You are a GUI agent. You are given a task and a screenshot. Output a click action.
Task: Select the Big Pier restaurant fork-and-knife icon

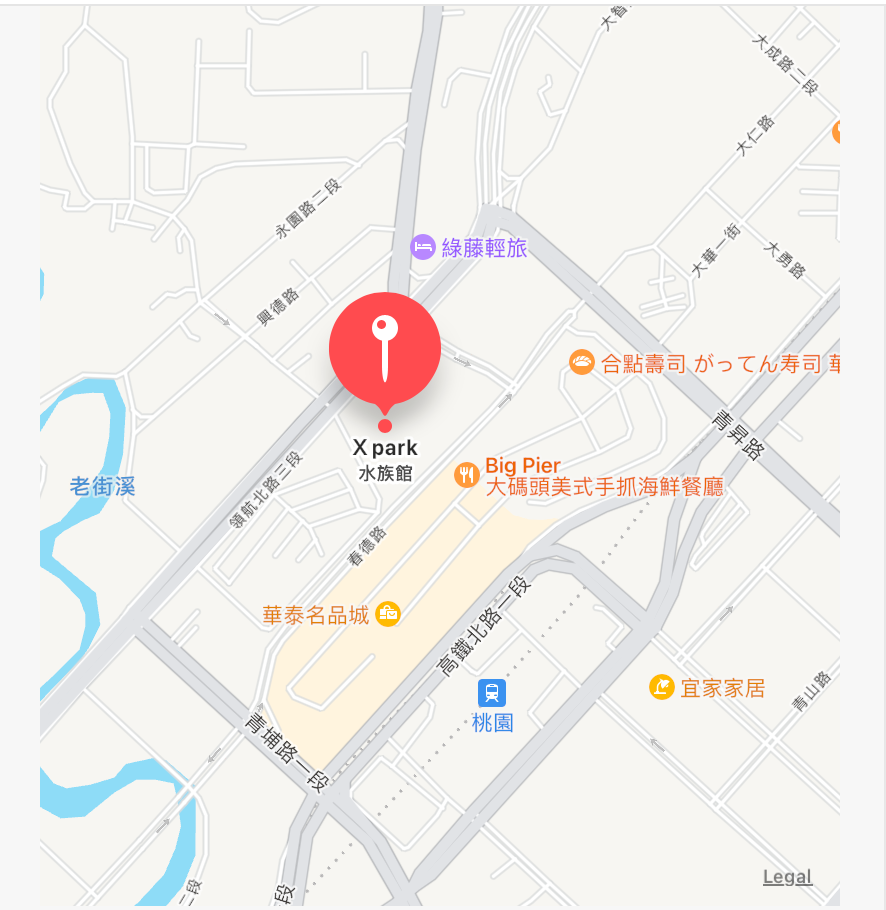coord(467,477)
